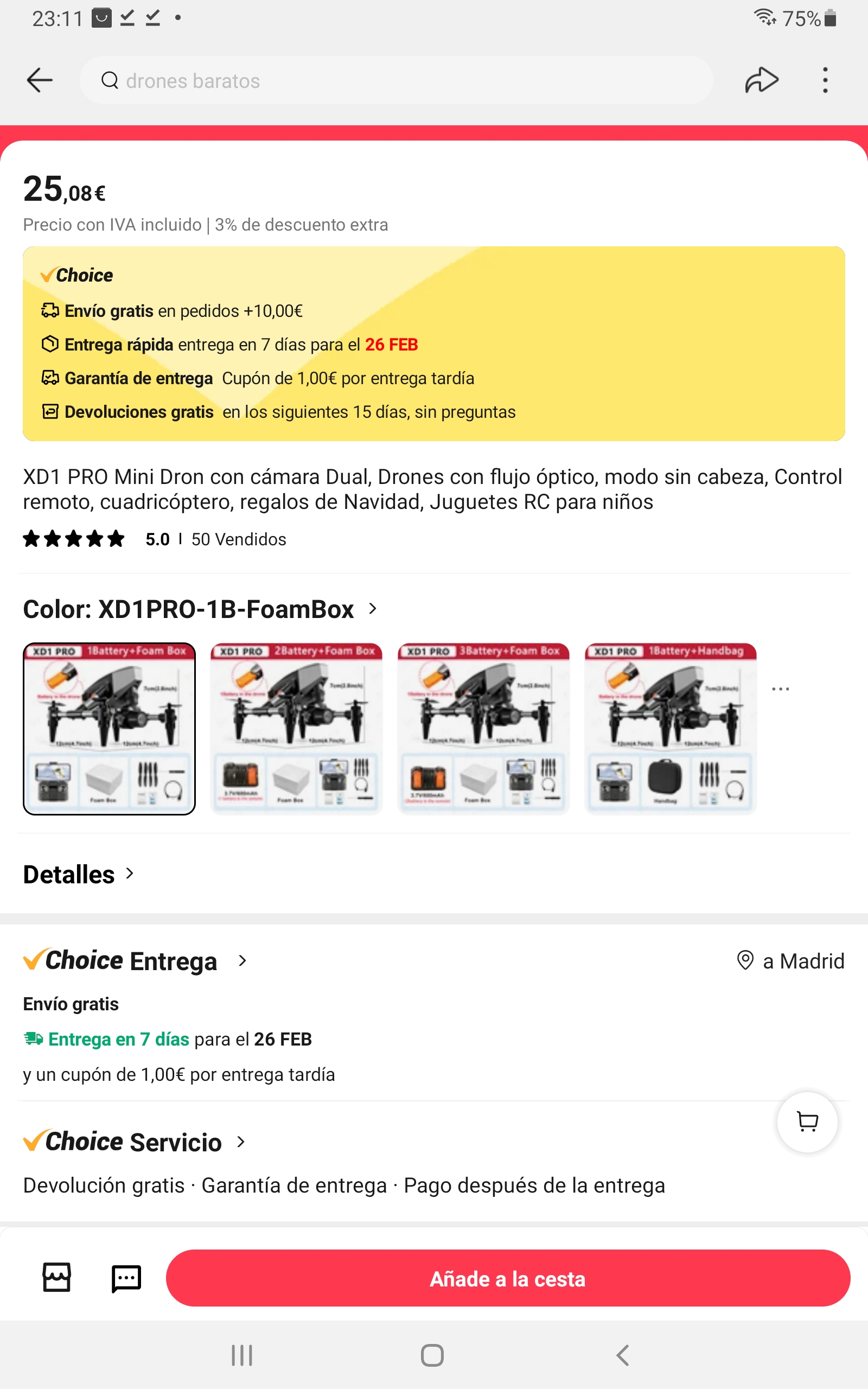Choose the 2Battery+Foam Box variant
The height and width of the screenshot is (1389, 868).
tap(296, 728)
